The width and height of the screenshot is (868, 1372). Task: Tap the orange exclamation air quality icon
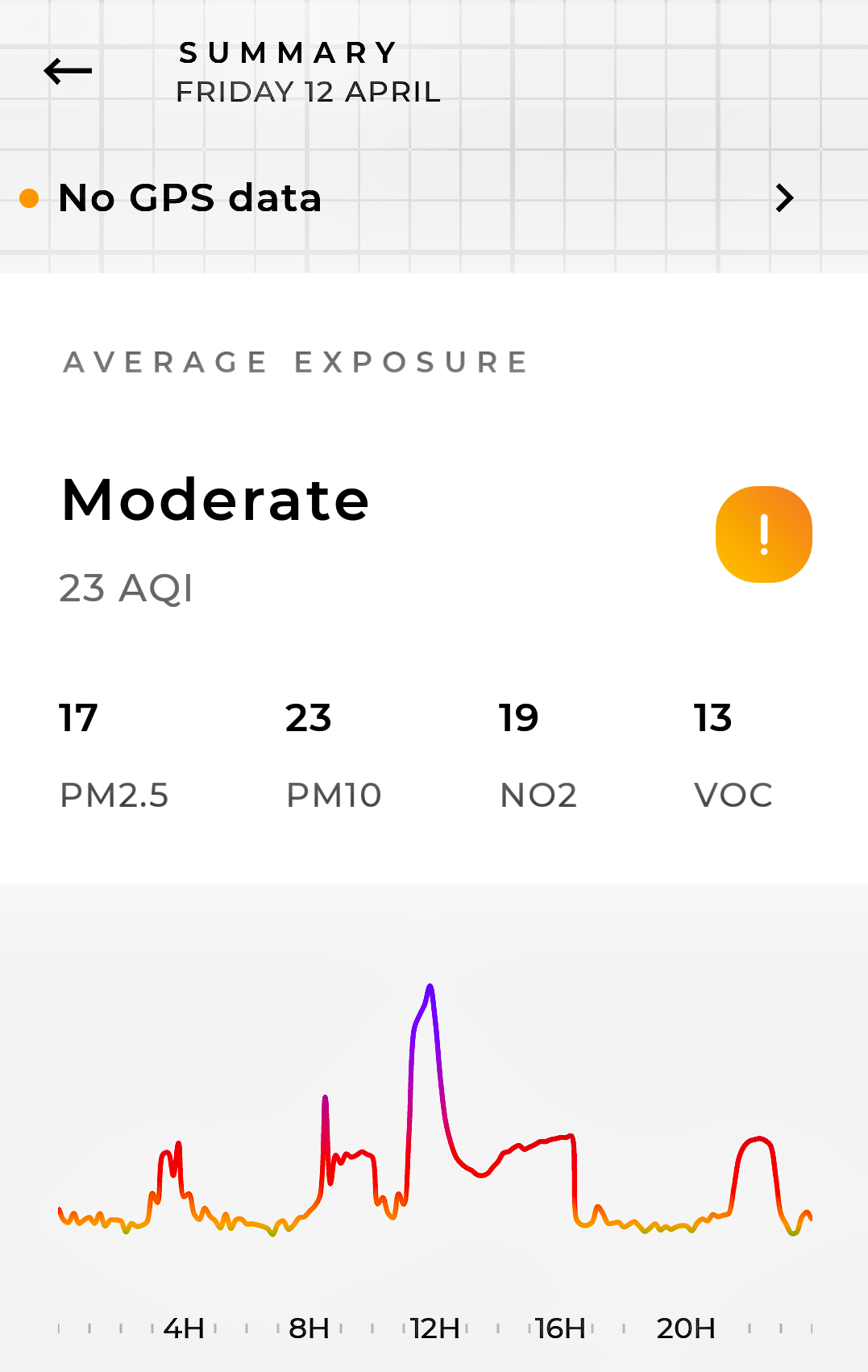[x=763, y=534]
